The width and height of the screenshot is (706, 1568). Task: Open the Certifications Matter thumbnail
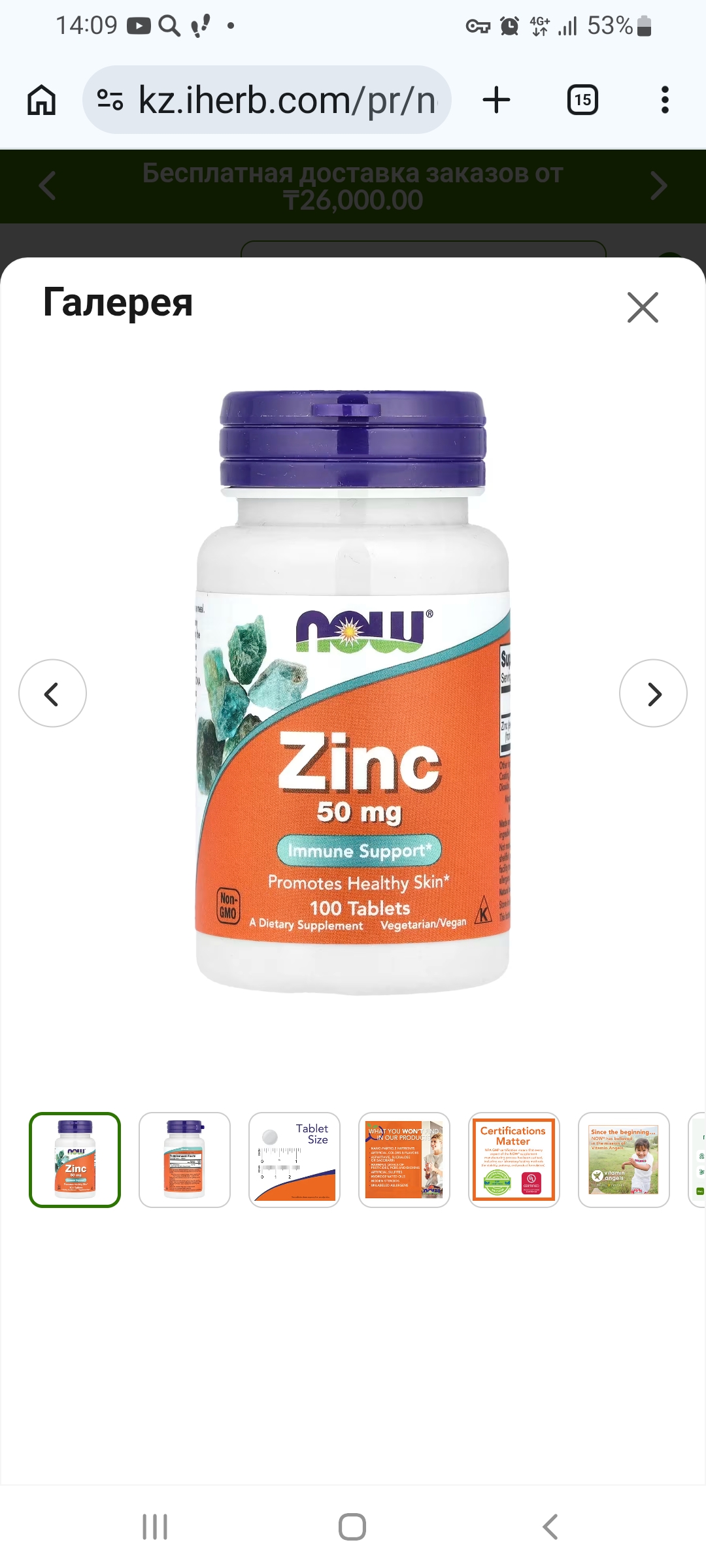click(514, 1160)
